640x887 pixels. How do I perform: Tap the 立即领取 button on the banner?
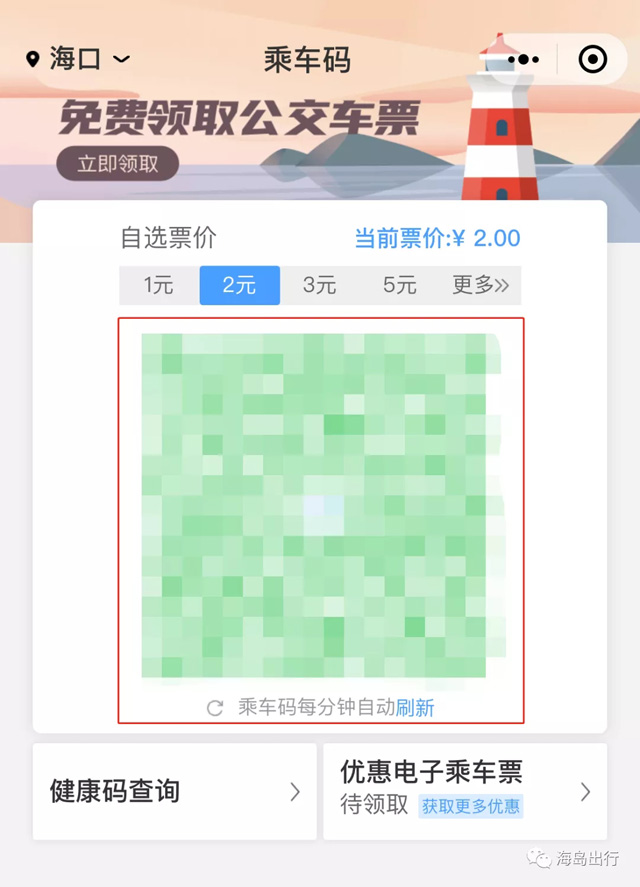pyautogui.click(x=117, y=164)
